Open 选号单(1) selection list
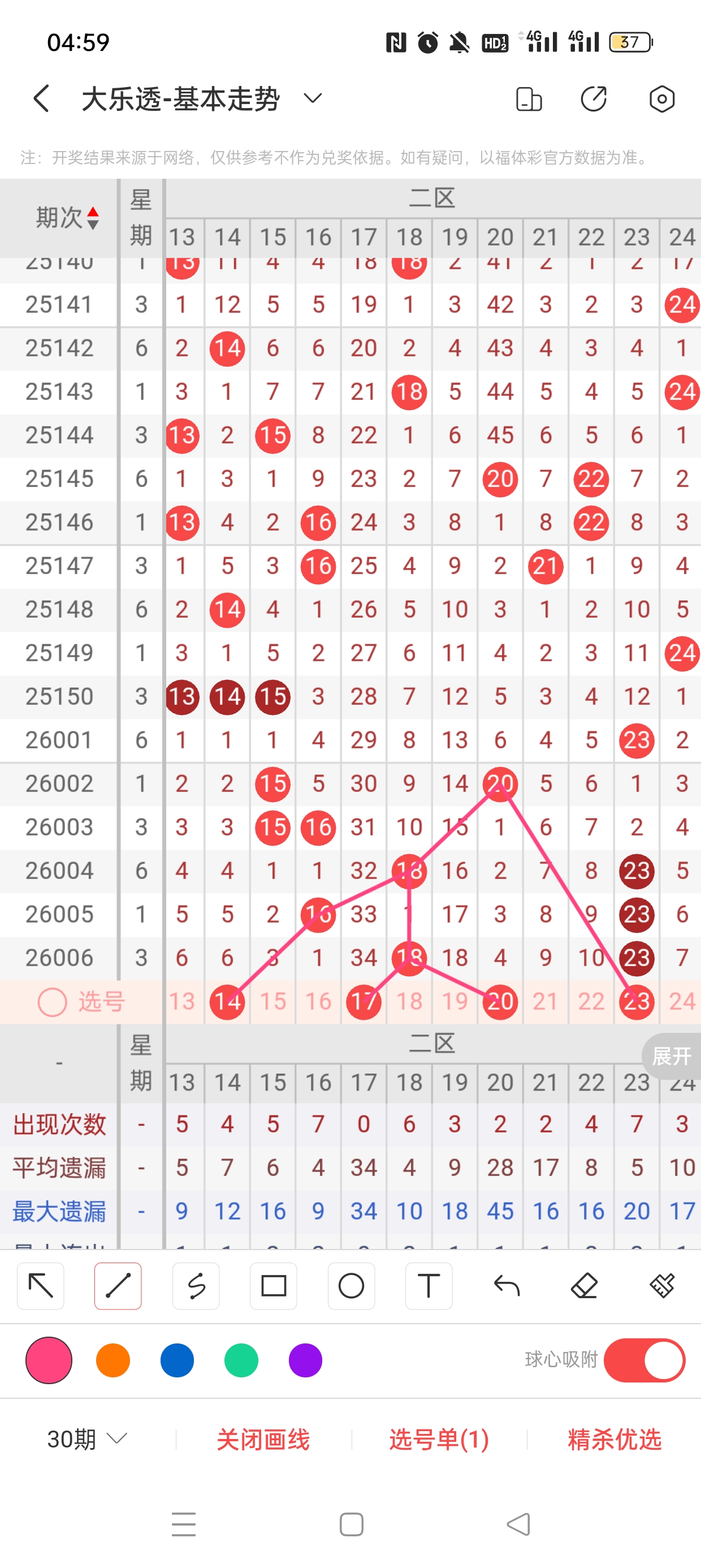The height and width of the screenshot is (1568, 701). [x=439, y=1439]
